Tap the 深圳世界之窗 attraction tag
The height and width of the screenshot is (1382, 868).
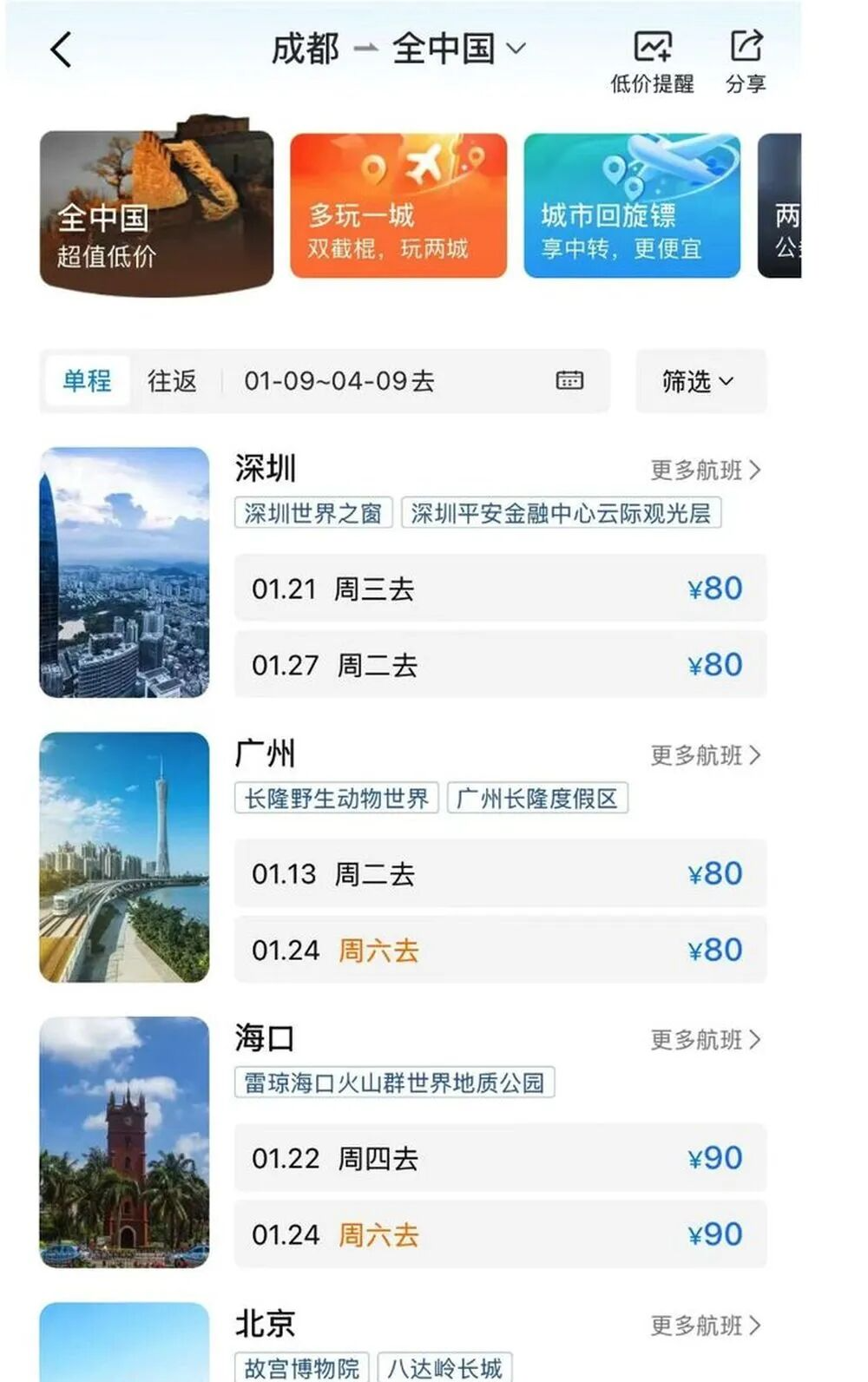(x=313, y=513)
